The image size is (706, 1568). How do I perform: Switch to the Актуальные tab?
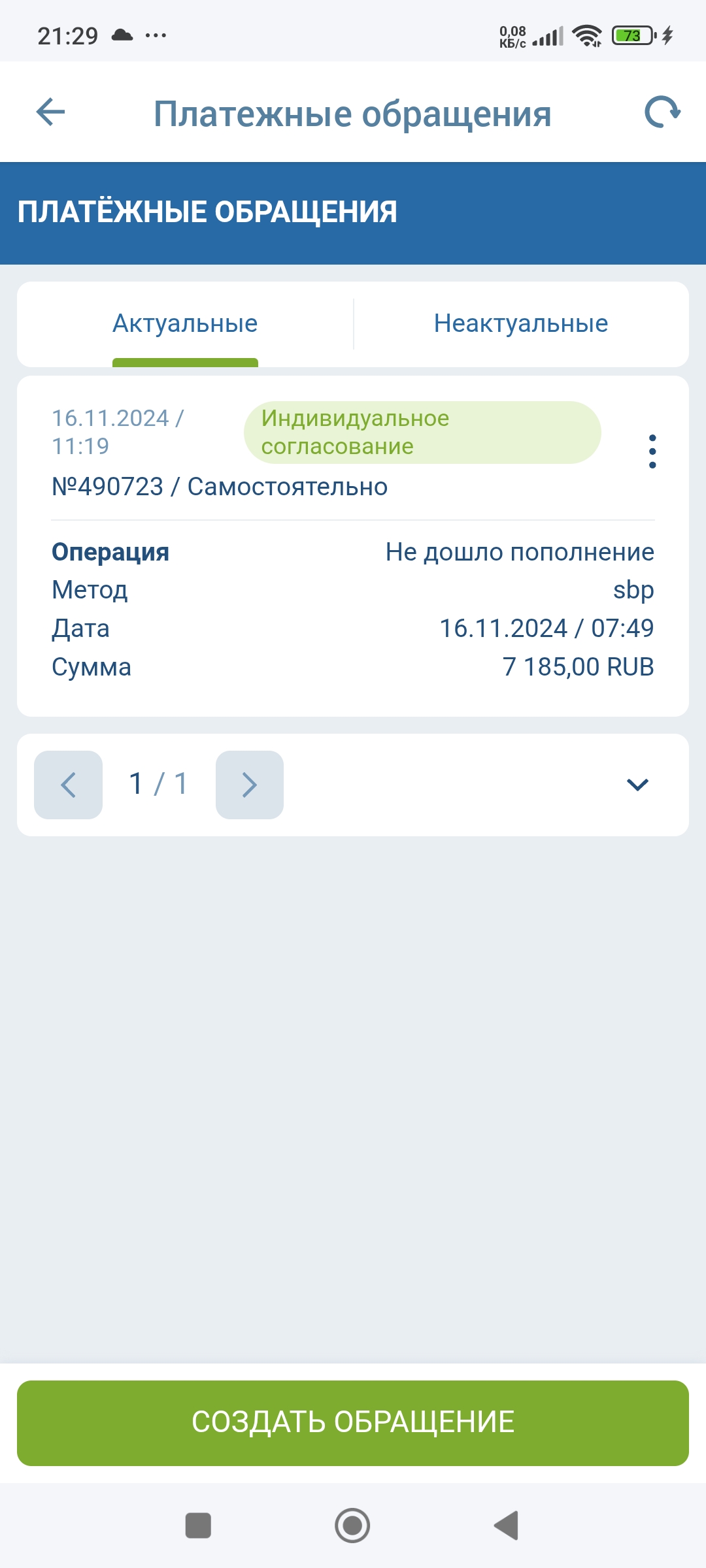185,324
